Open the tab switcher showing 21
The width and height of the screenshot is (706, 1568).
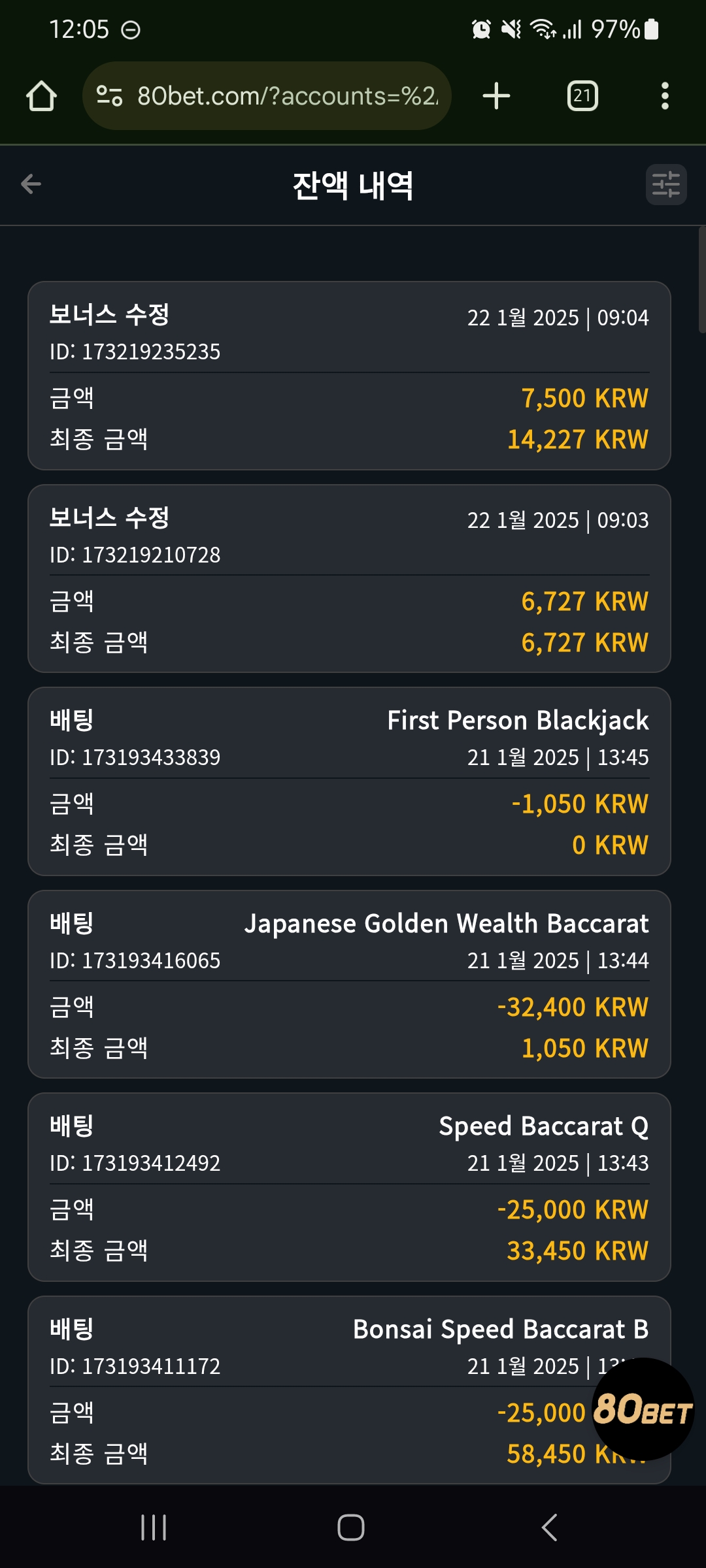(x=582, y=96)
